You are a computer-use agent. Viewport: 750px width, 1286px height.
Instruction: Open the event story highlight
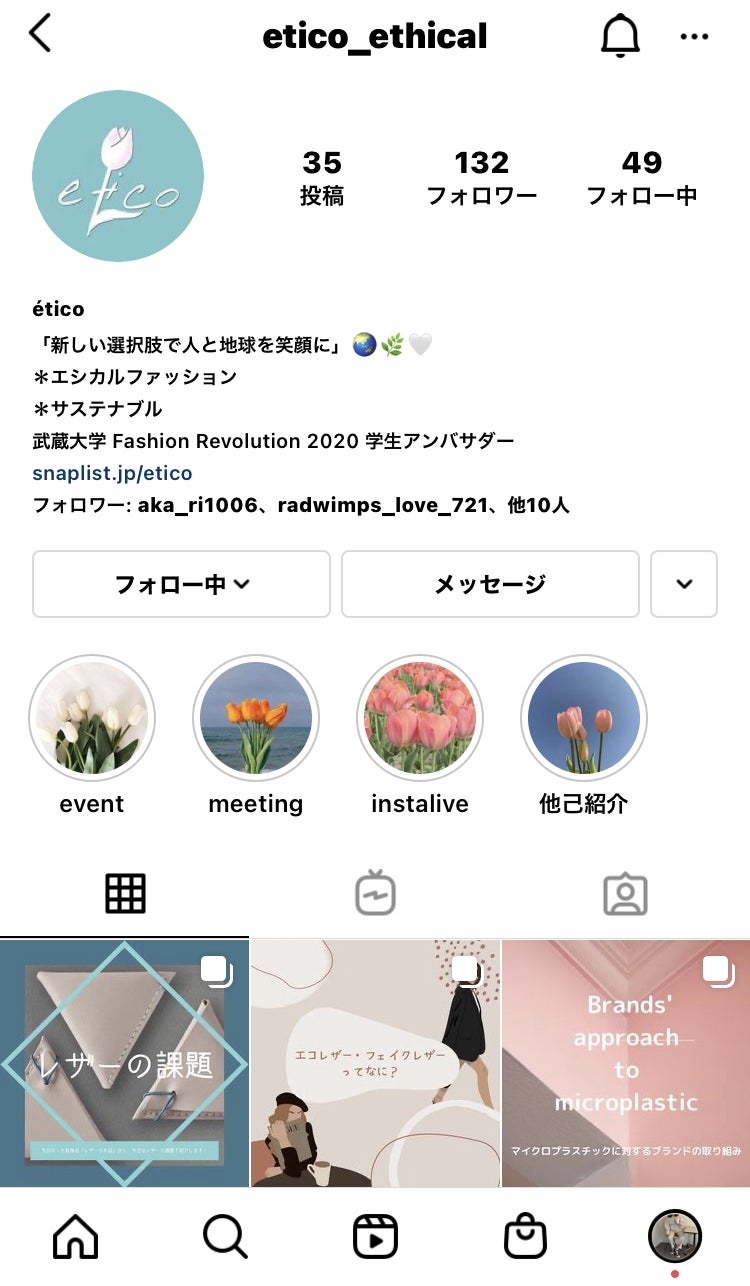pyautogui.click(x=92, y=718)
